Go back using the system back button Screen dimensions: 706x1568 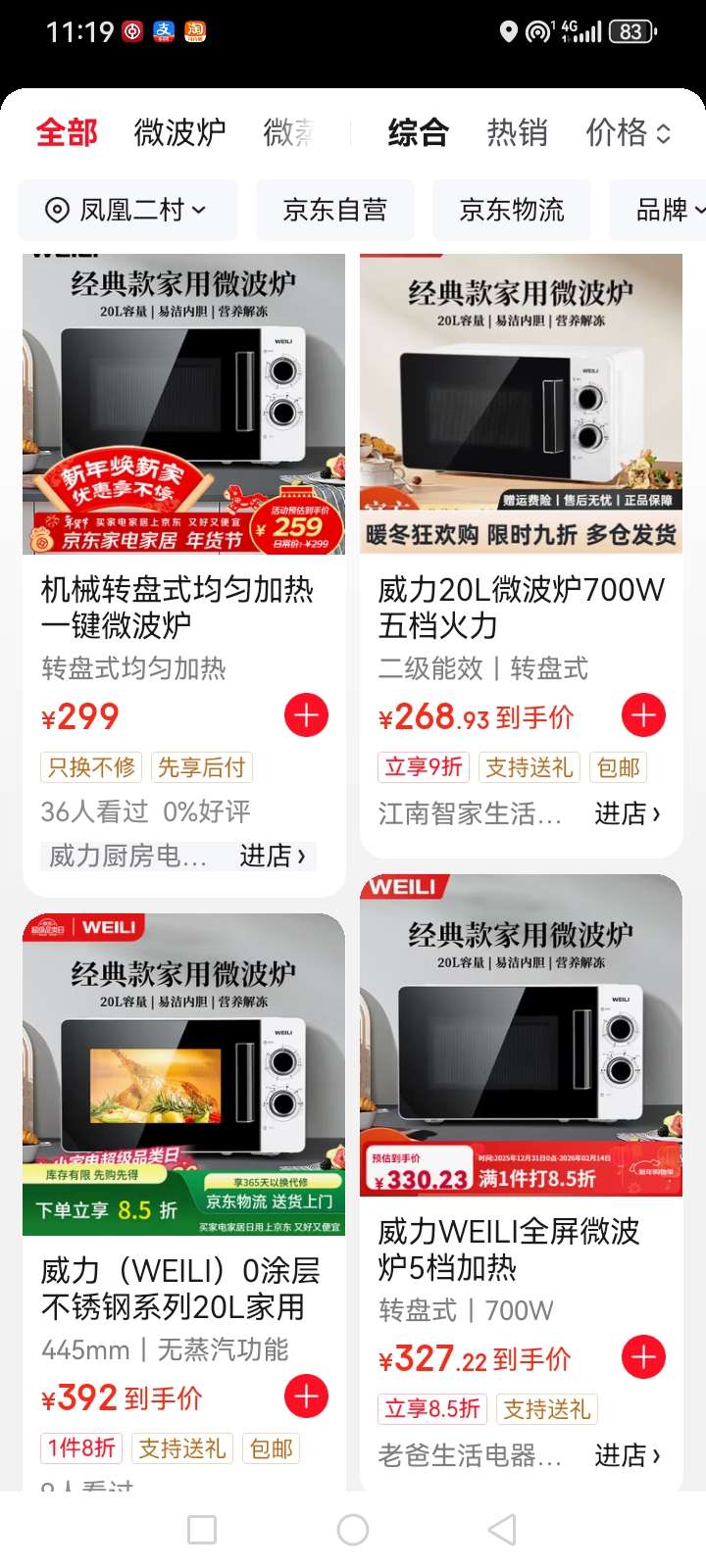point(502,1530)
